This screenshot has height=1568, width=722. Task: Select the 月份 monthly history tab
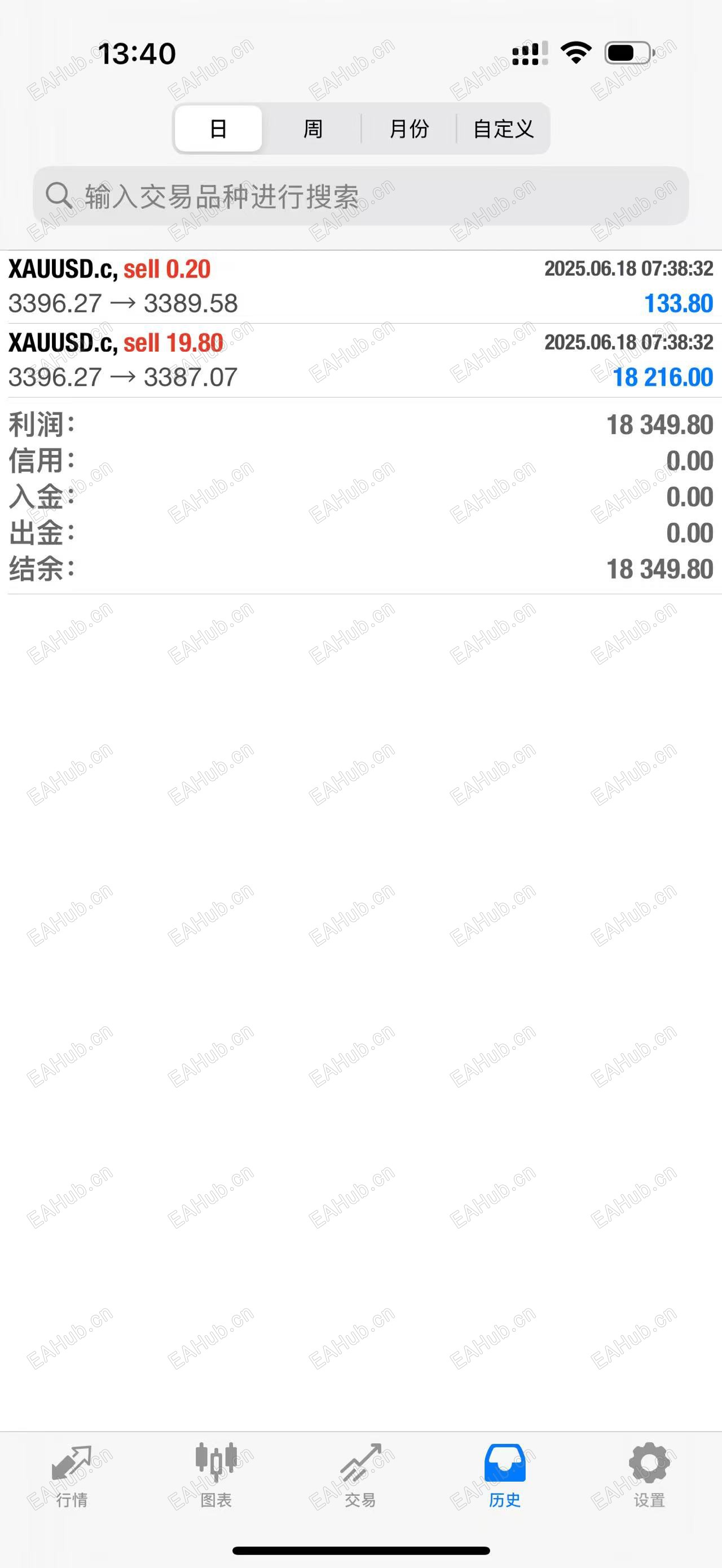click(409, 129)
